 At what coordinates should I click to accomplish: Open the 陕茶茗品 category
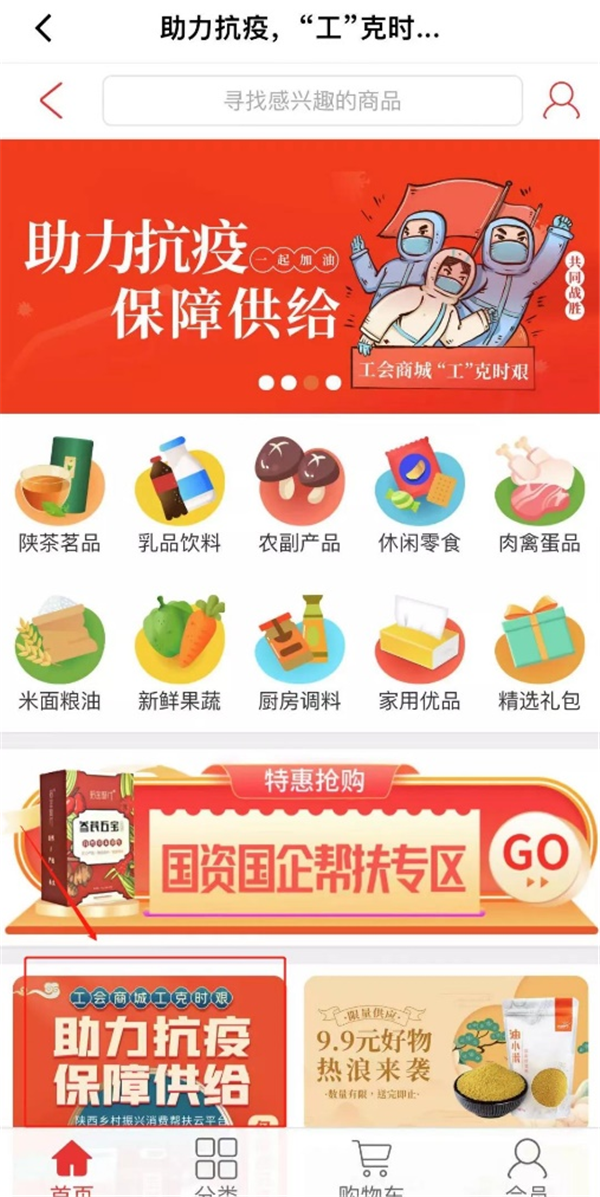[60, 495]
